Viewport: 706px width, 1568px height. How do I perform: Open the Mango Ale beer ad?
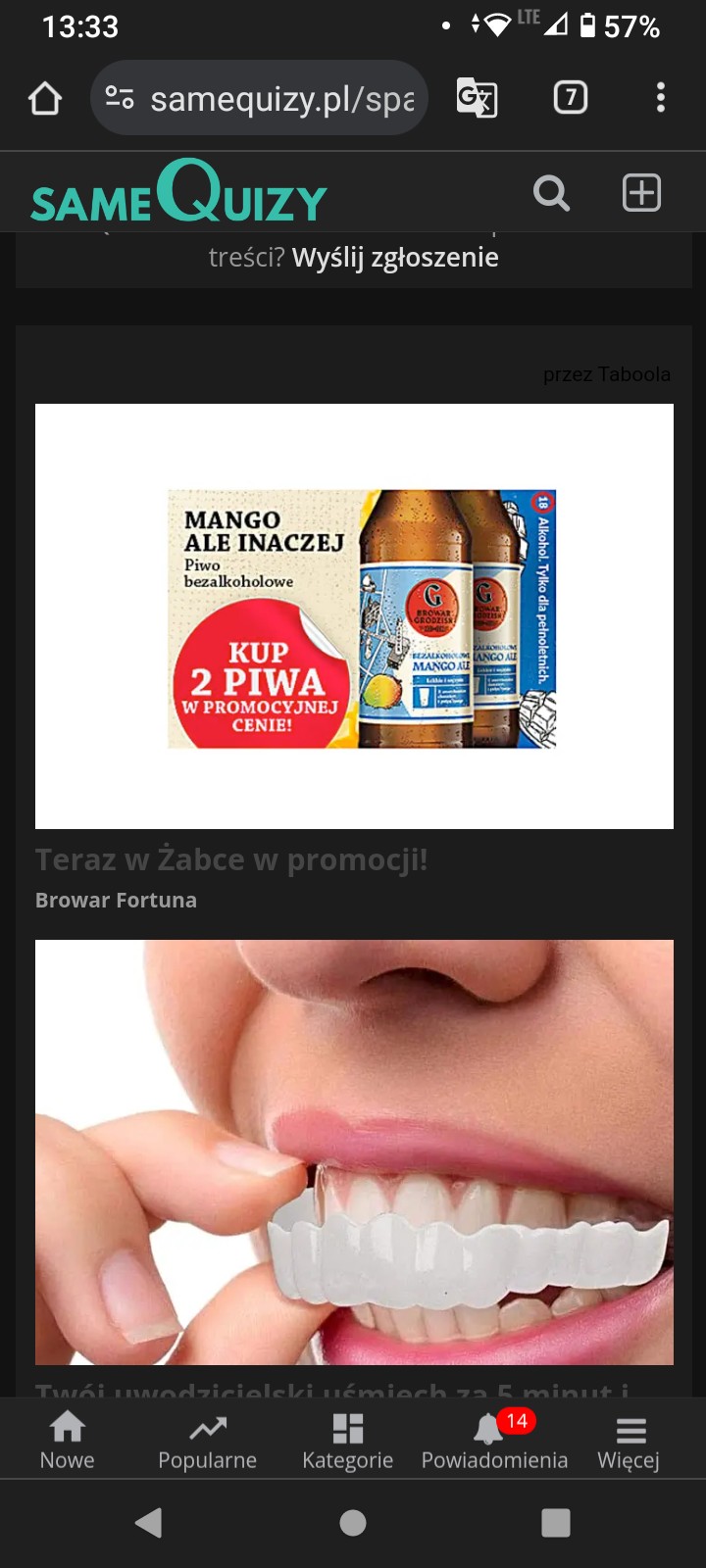(x=354, y=616)
